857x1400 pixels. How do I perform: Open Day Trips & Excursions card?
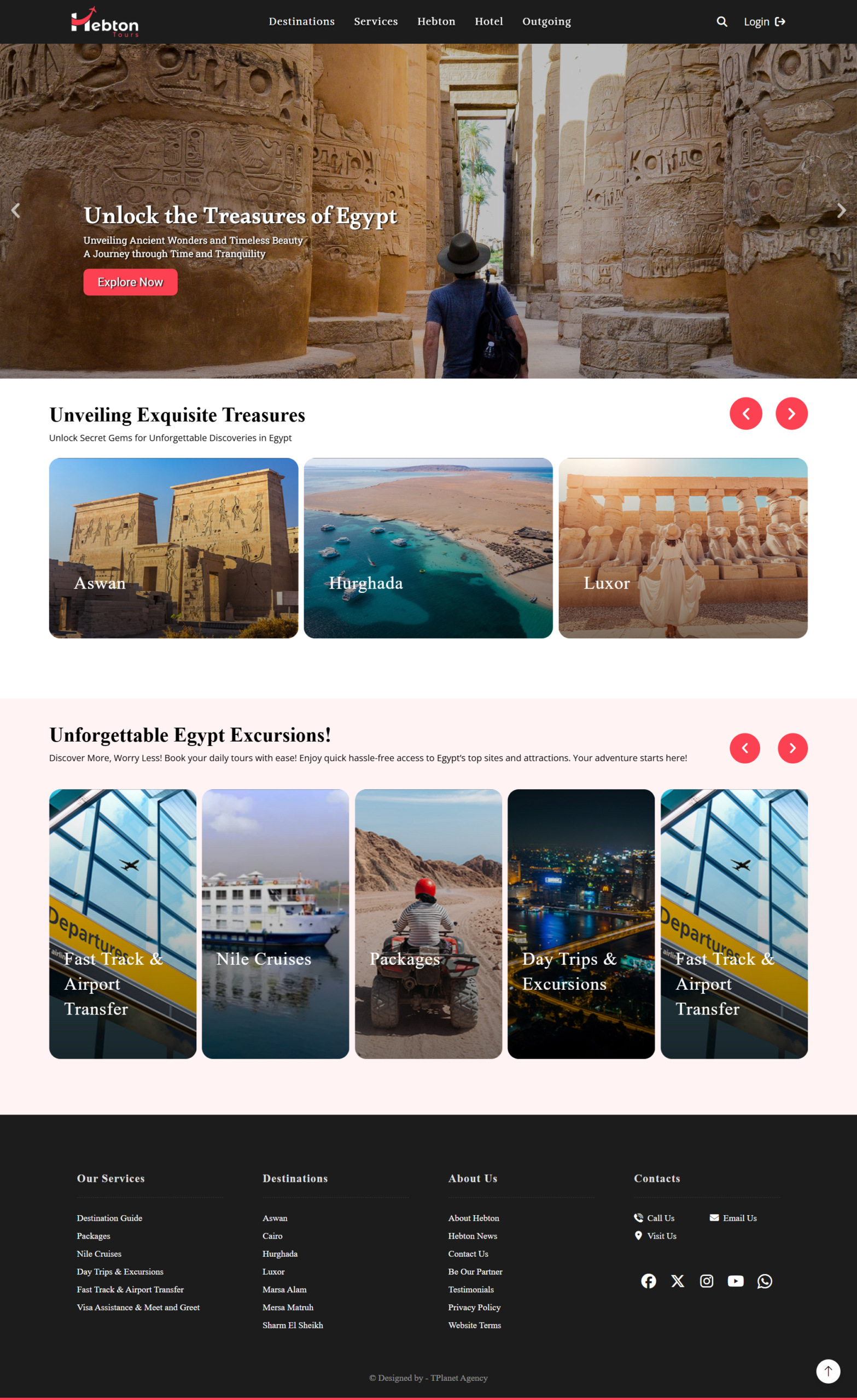pos(581,923)
